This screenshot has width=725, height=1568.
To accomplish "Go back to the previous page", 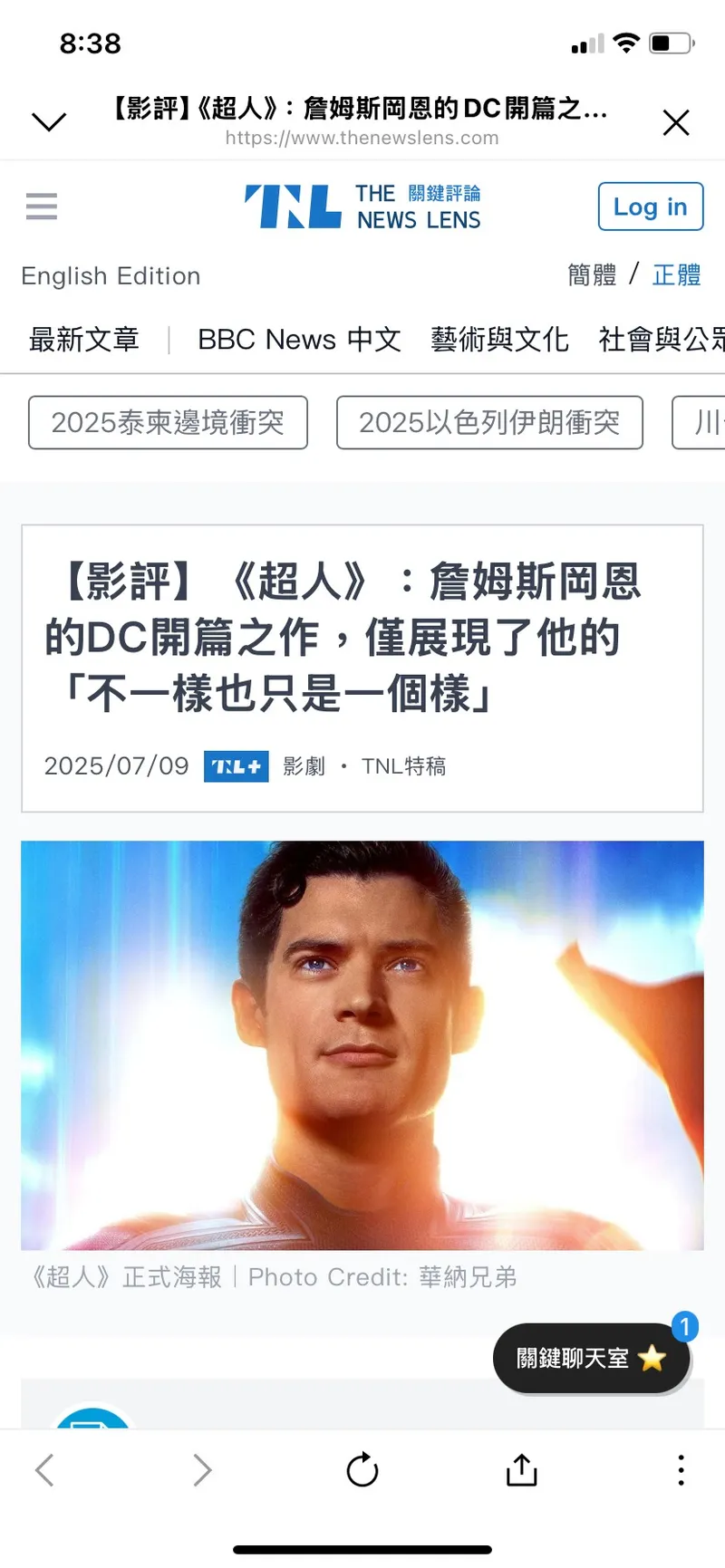I will [x=44, y=1469].
